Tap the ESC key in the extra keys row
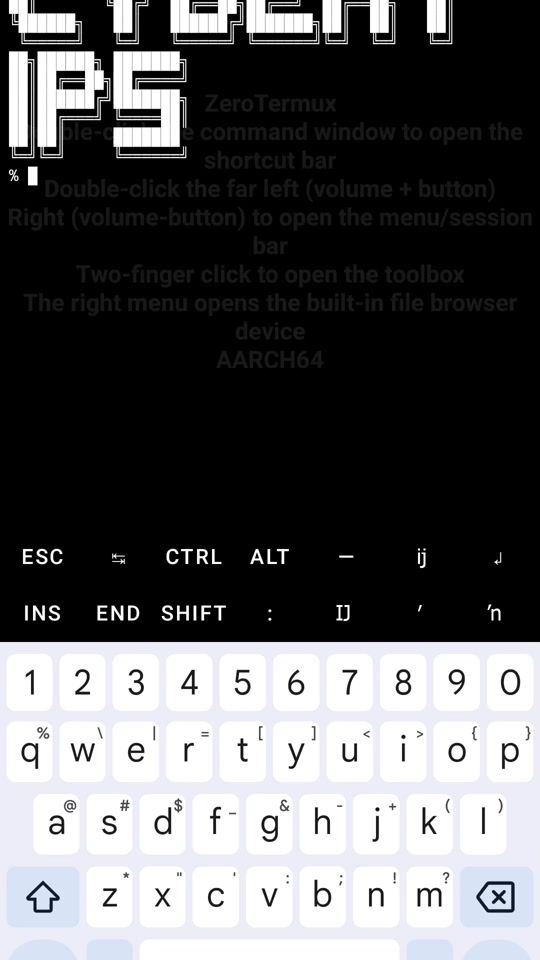The height and width of the screenshot is (960, 540). (x=42, y=557)
